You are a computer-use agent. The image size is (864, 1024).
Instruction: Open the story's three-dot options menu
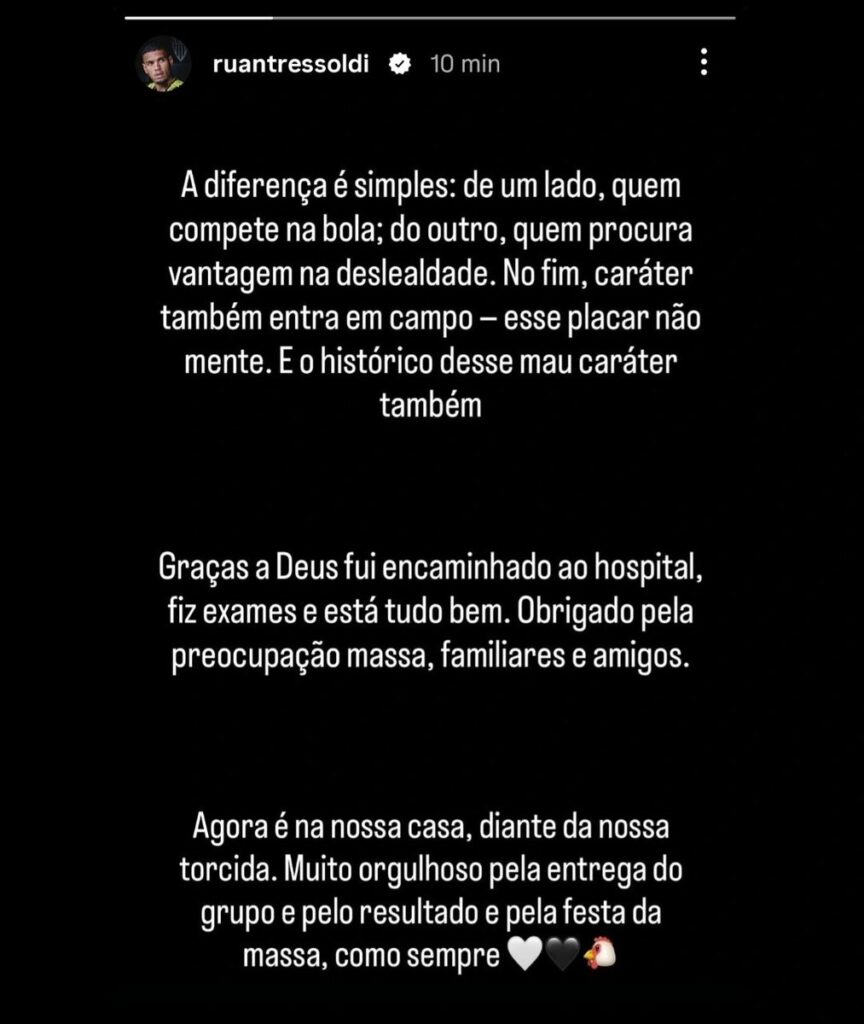703,62
